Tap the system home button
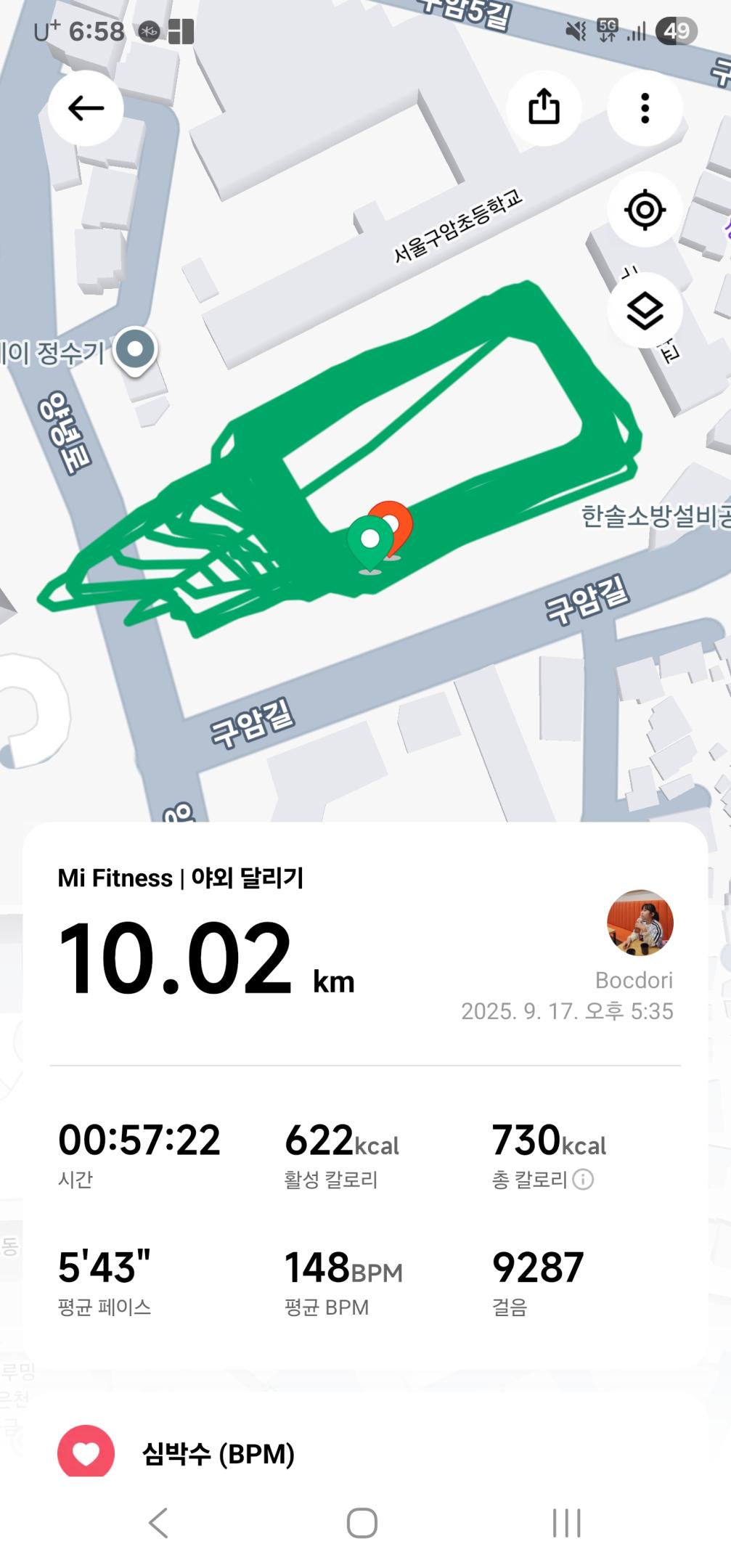The width and height of the screenshot is (731, 1568). [362, 1522]
